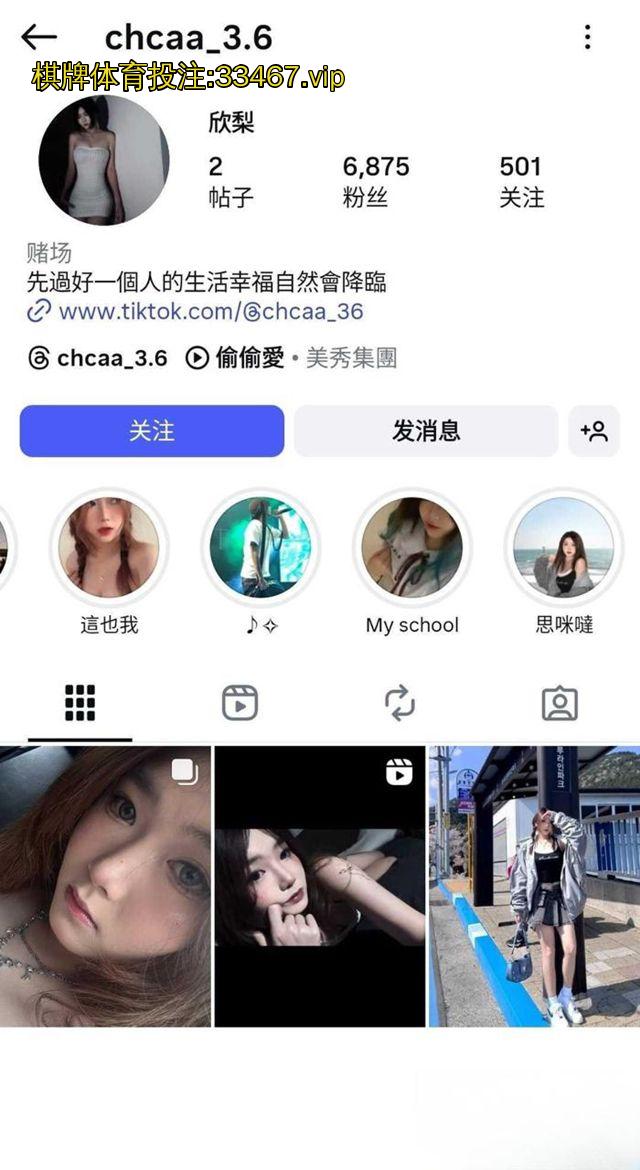
Task: View the profile picture of 欣梨
Action: pos(104,160)
